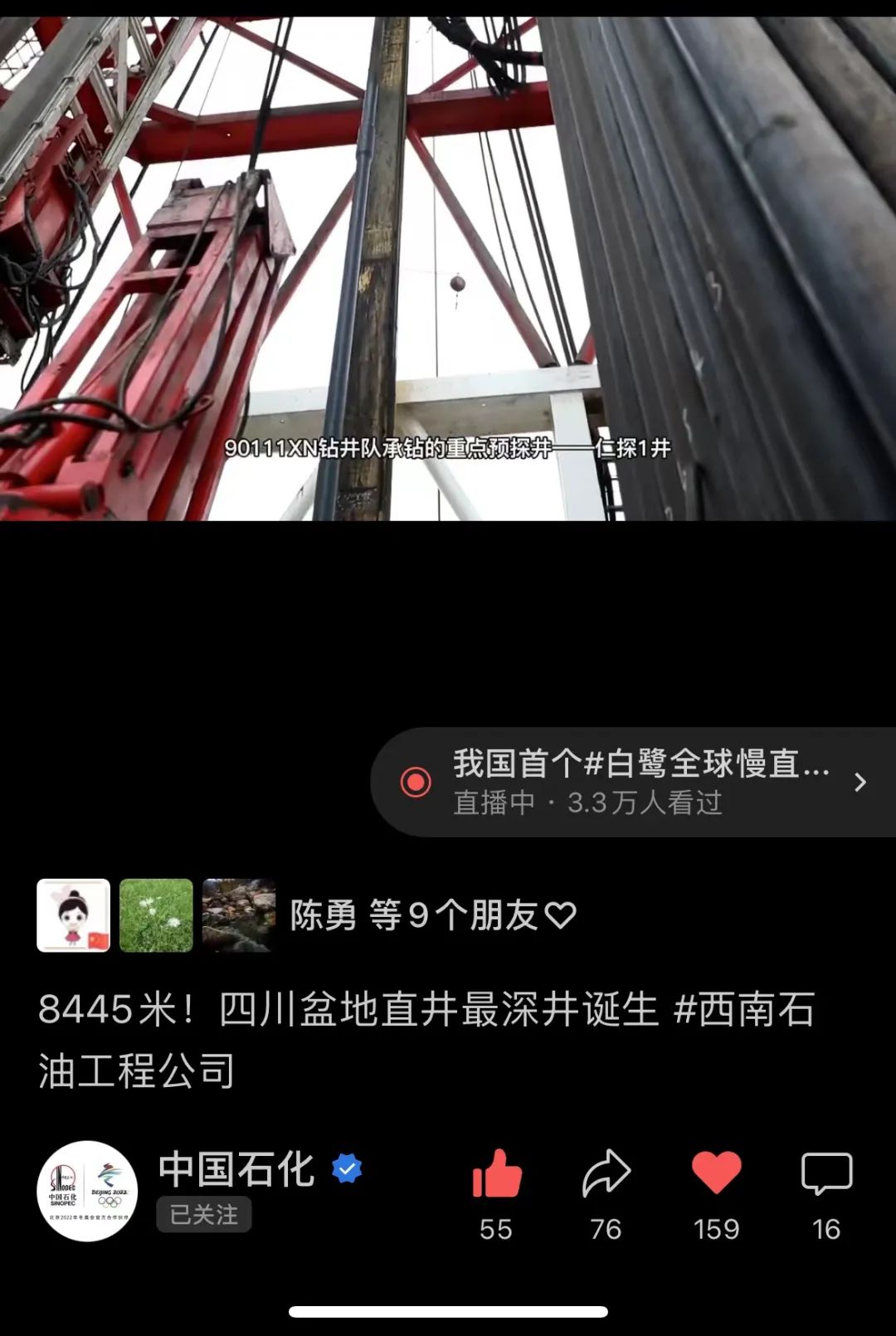
Task: Tap the 已关注 following button
Action: [204, 1215]
